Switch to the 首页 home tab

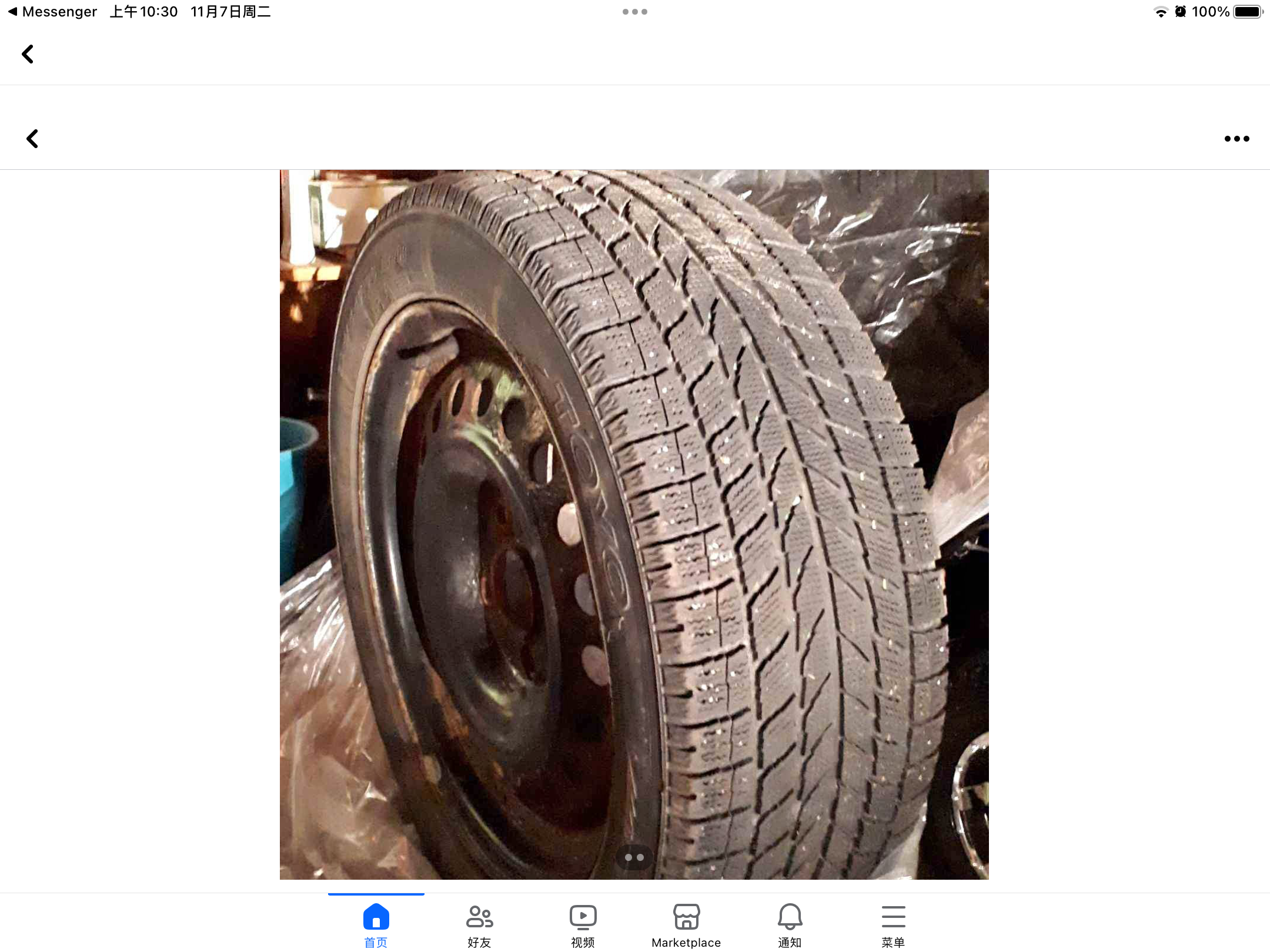(x=376, y=925)
